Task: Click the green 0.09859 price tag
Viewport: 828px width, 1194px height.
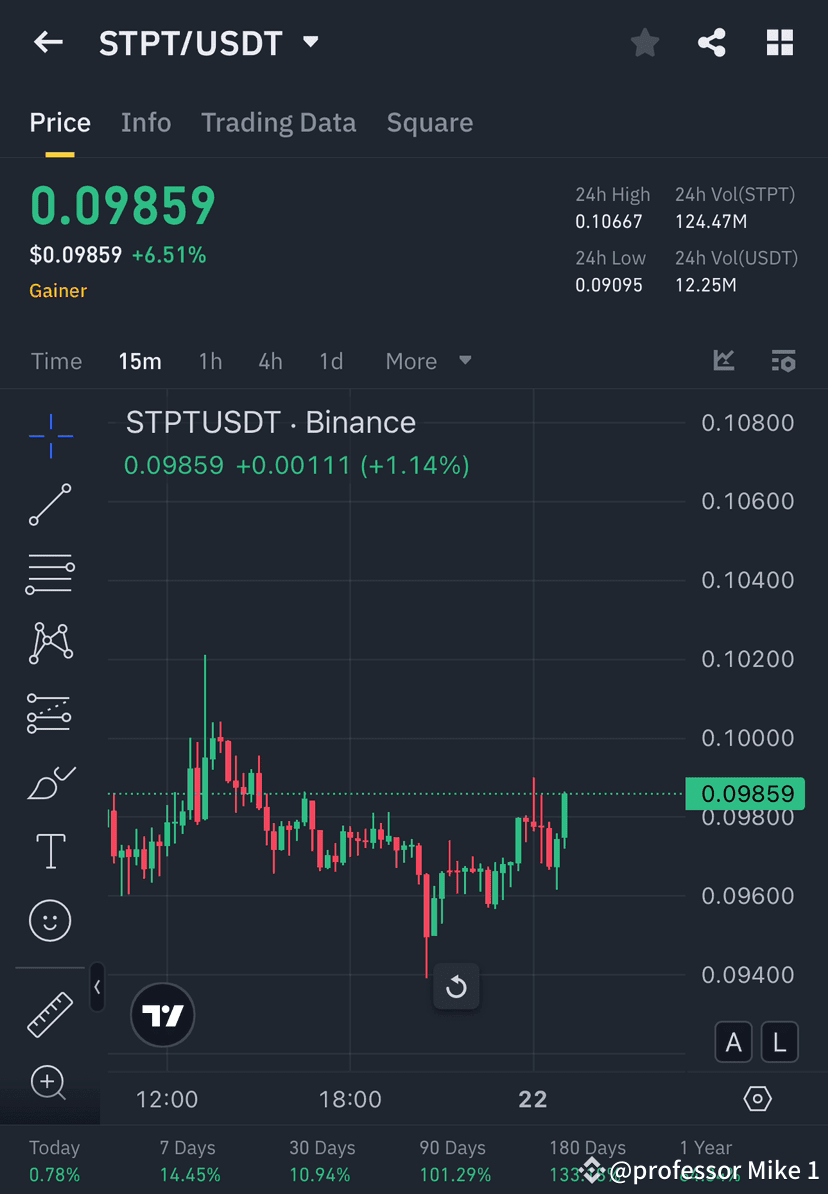Action: point(745,793)
